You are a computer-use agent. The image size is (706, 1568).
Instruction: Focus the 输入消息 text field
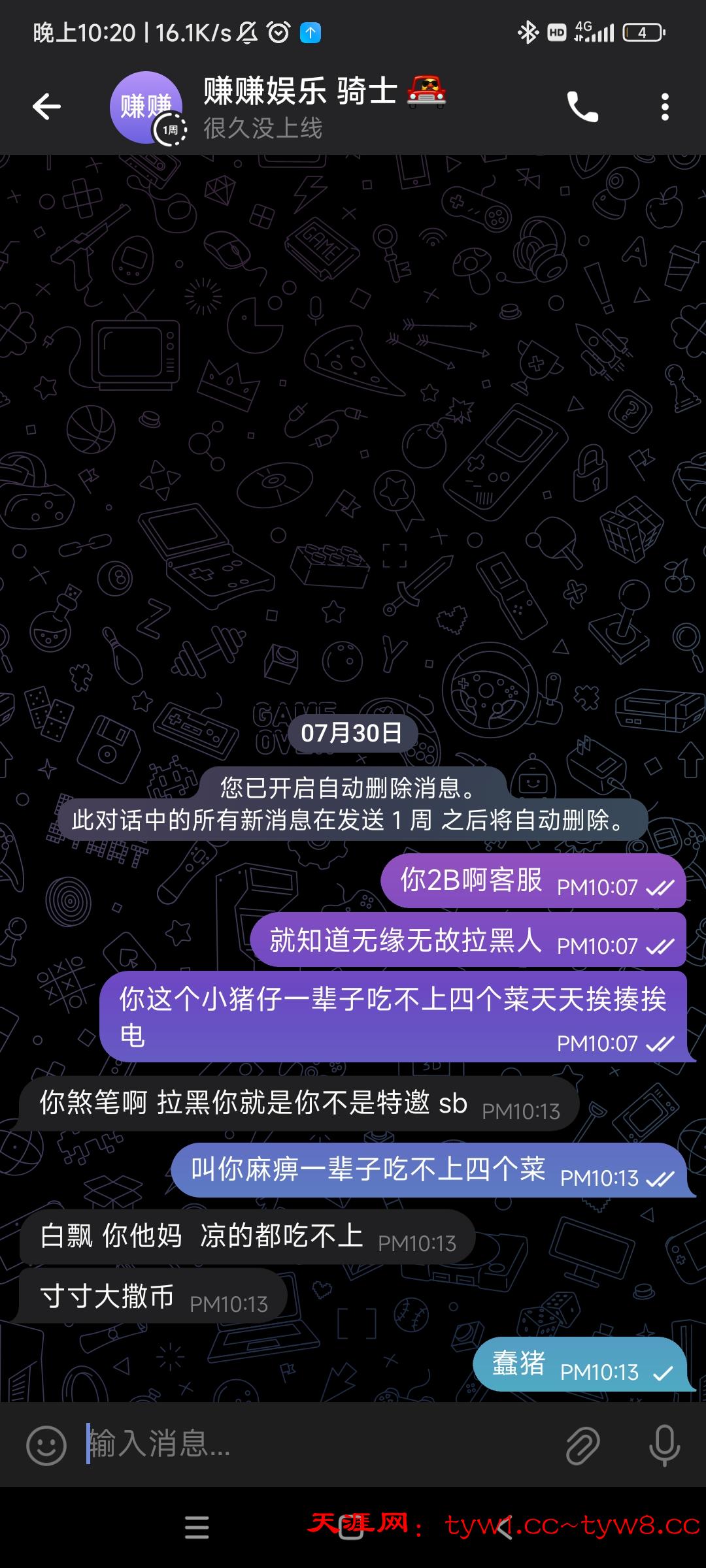tap(314, 1443)
